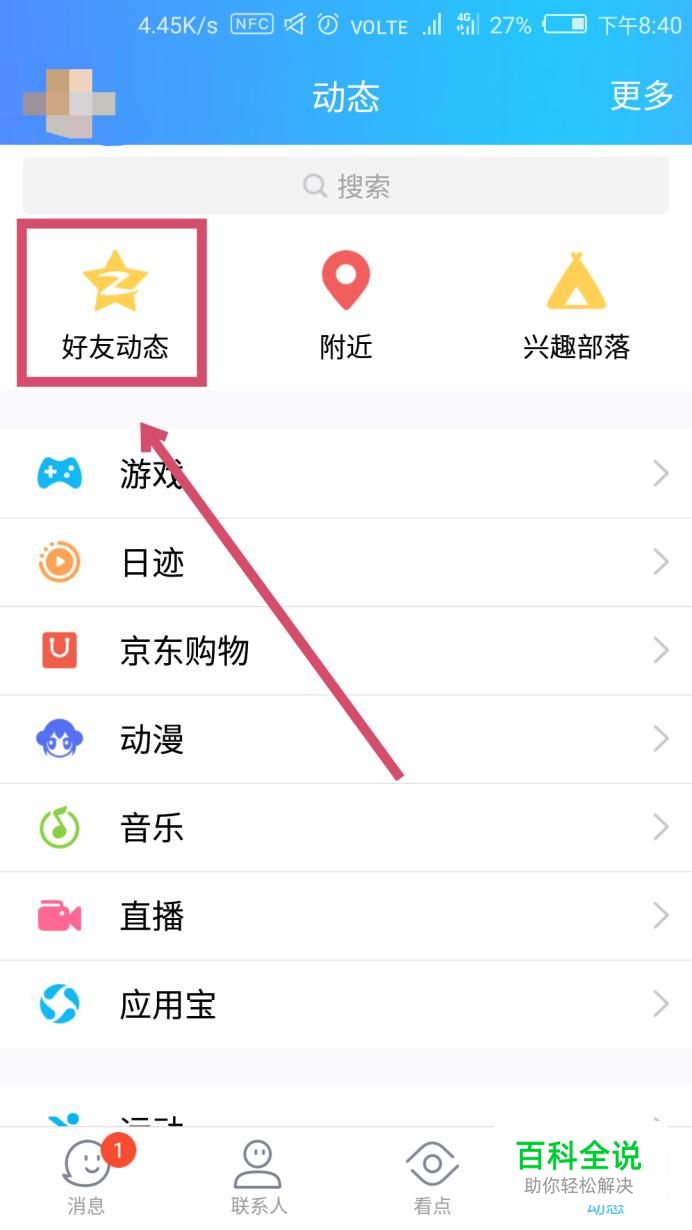692x1230 pixels.
Task: Switch to the 联系人 tab
Action: (259, 1178)
